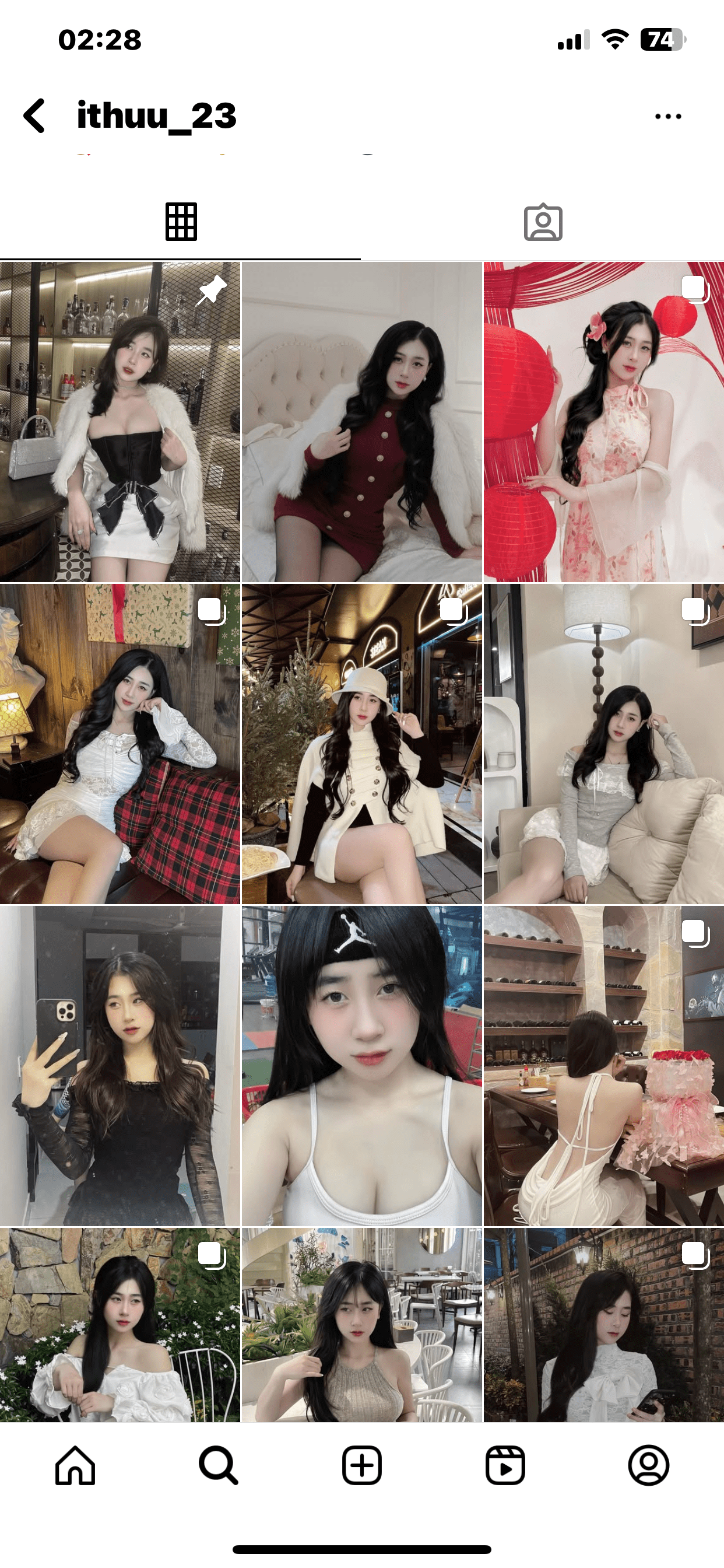The height and width of the screenshot is (1568, 724).
Task: Open the post with plaid red pillow
Action: [x=120, y=743]
